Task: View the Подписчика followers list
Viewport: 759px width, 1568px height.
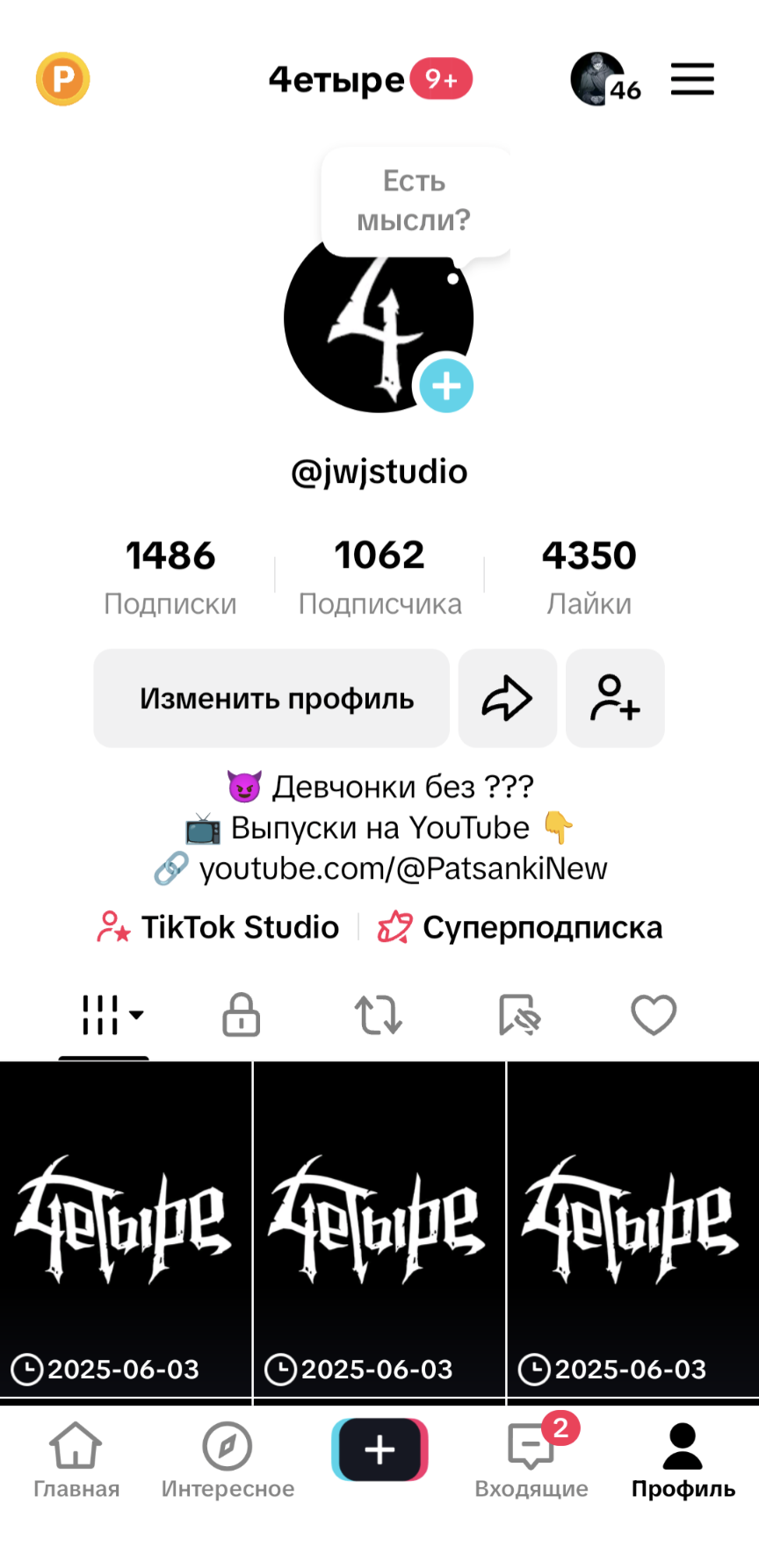Action: pyautogui.click(x=379, y=577)
